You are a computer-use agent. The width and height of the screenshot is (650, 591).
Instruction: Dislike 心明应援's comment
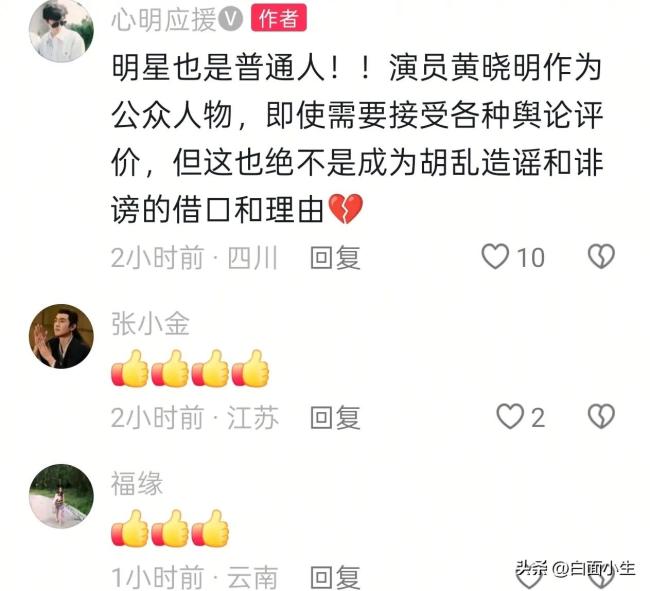[x=600, y=257]
